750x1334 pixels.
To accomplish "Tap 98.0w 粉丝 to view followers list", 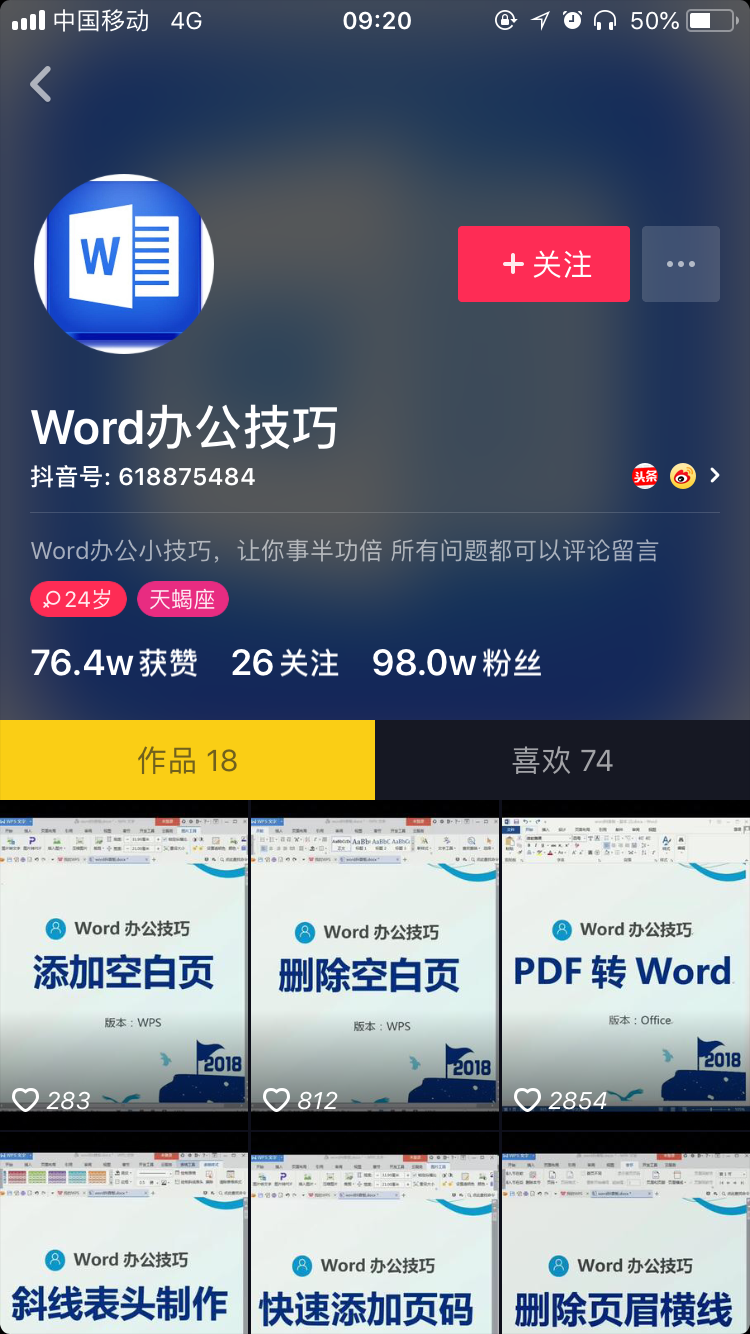I will coord(456,662).
